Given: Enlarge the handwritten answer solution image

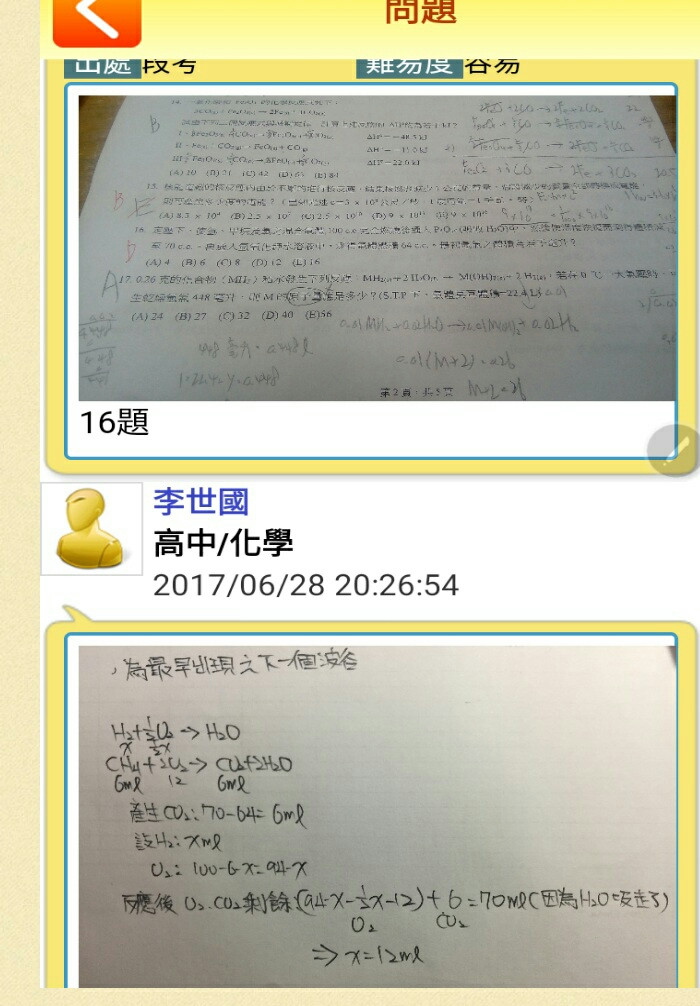Looking at the screenshot, I should tap(377, 815).
